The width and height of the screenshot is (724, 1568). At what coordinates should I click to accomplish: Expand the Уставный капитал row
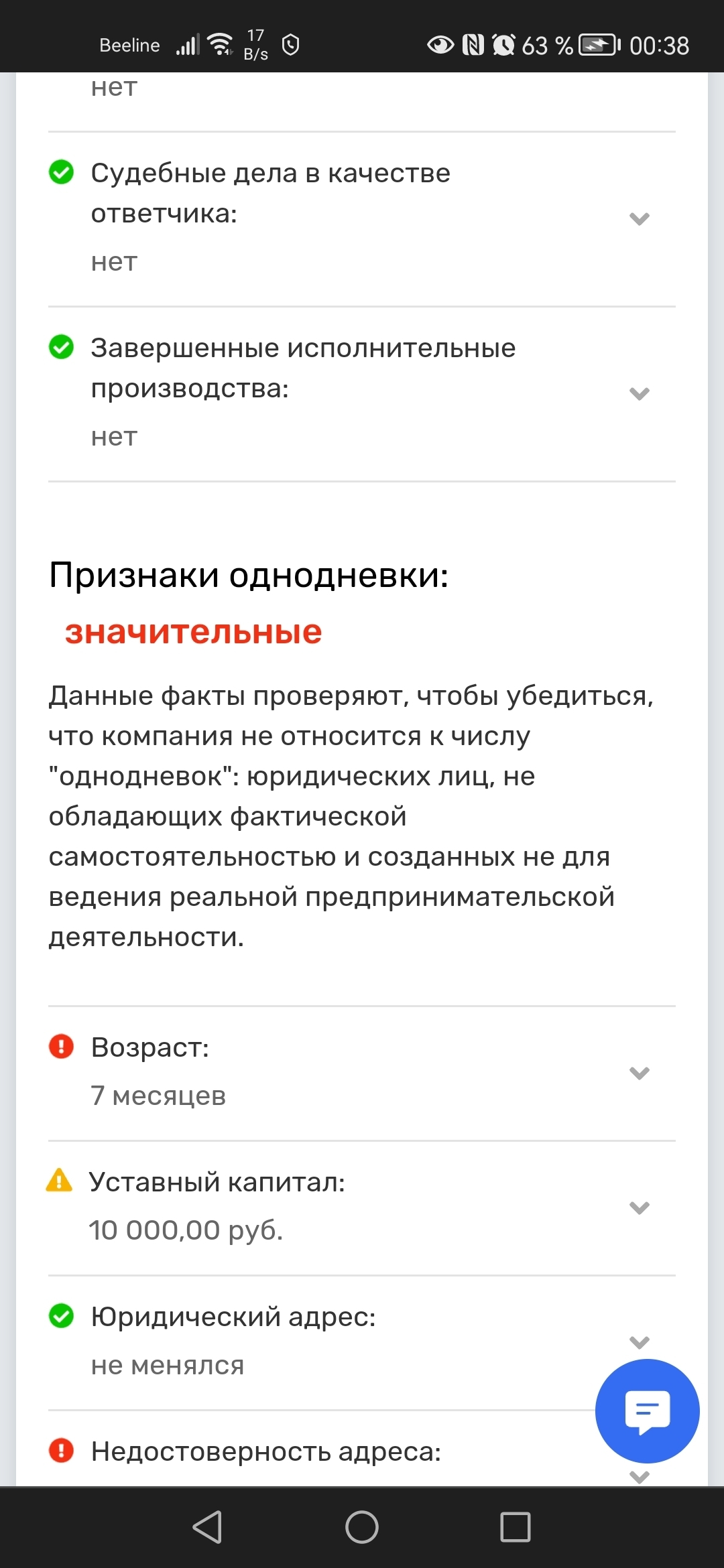[x=640, y=1208]
